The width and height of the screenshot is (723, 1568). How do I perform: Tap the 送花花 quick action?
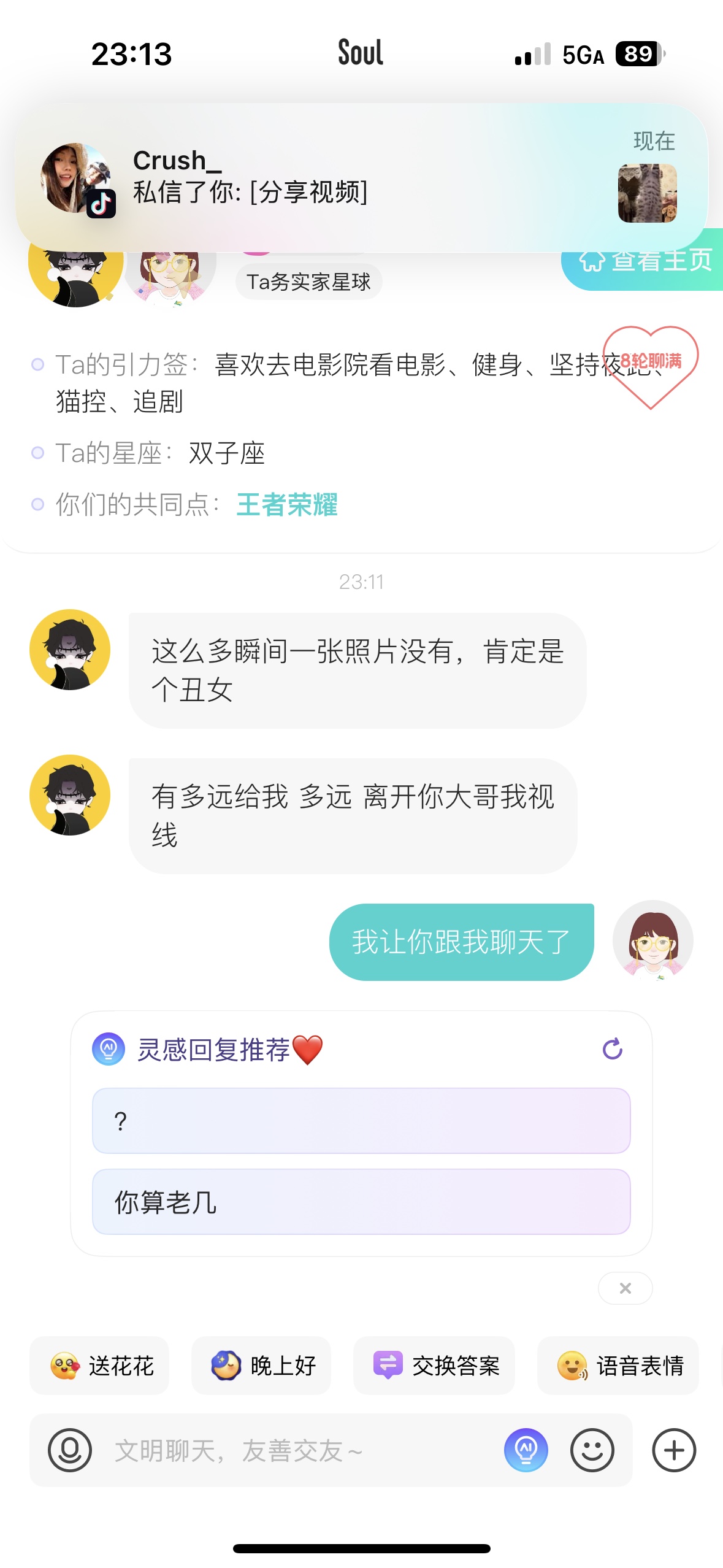99,1366
